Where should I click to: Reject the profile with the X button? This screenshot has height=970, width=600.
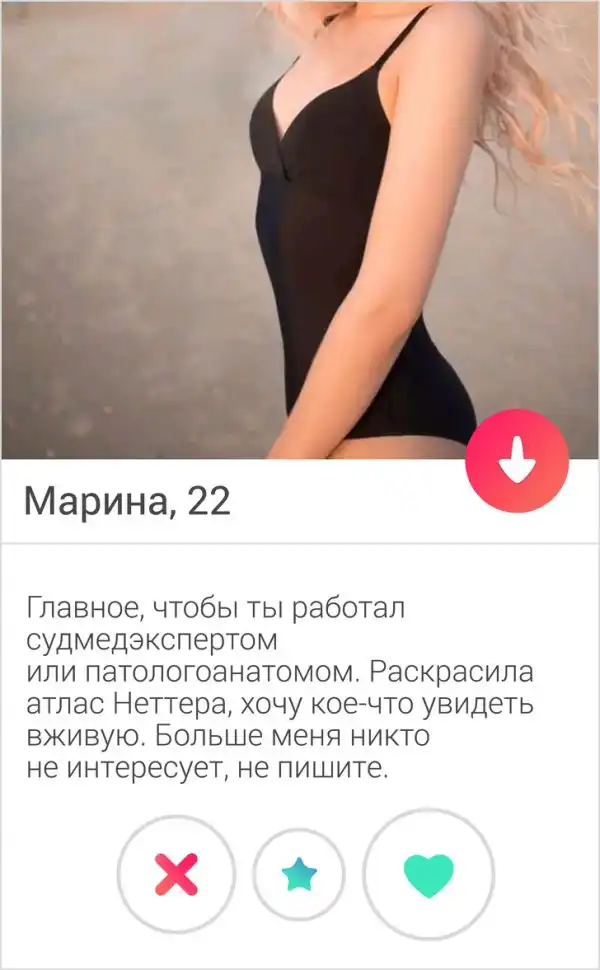point(177,875)
